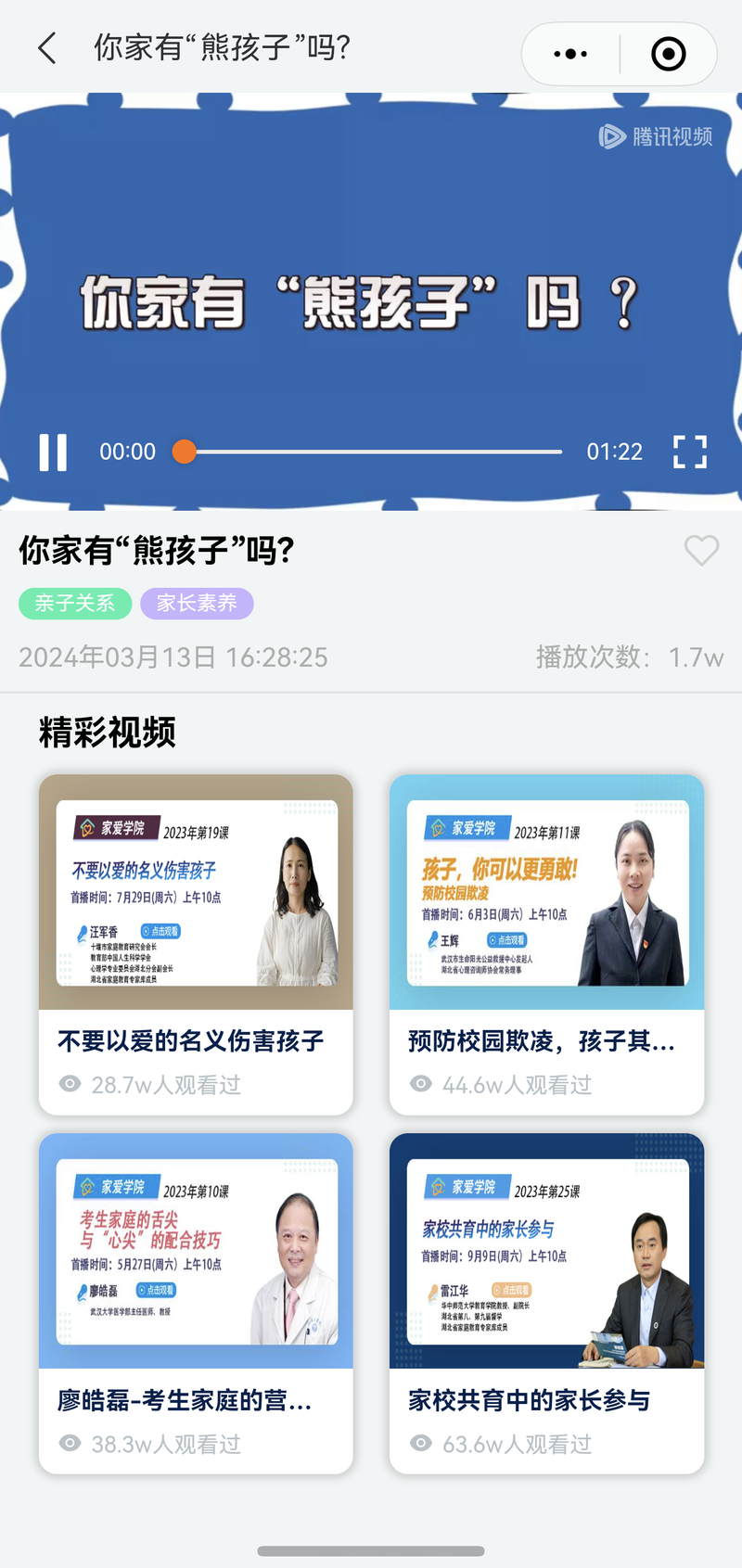Open video 不要以爱的名义伤害孩子

pyautogui.click(x=196, y=944)
